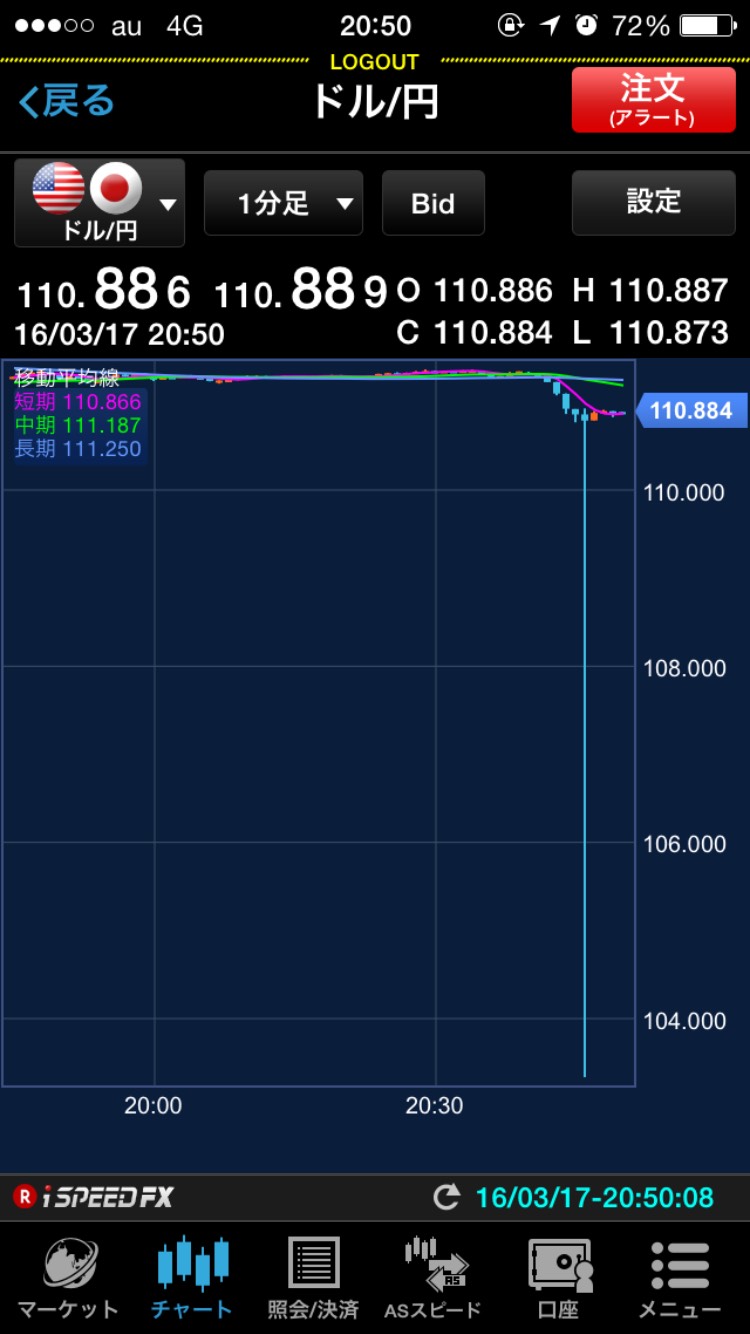Screen dimensions: 750x1334
Task: Go back with the 戻る button
Action: click(67, 101)
